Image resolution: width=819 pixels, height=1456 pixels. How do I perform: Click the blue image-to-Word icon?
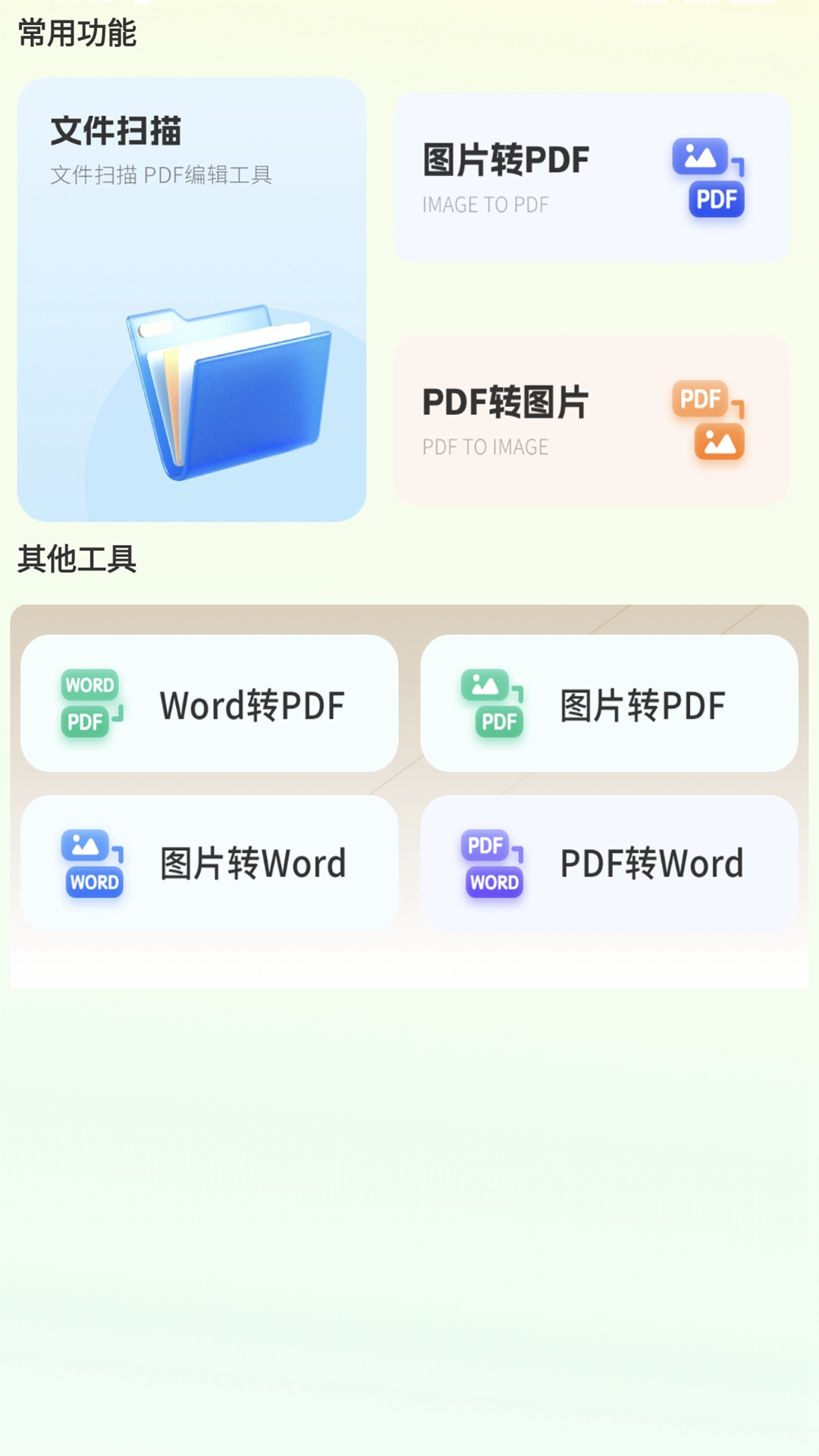pyautogui.click(x=93, y=862)
